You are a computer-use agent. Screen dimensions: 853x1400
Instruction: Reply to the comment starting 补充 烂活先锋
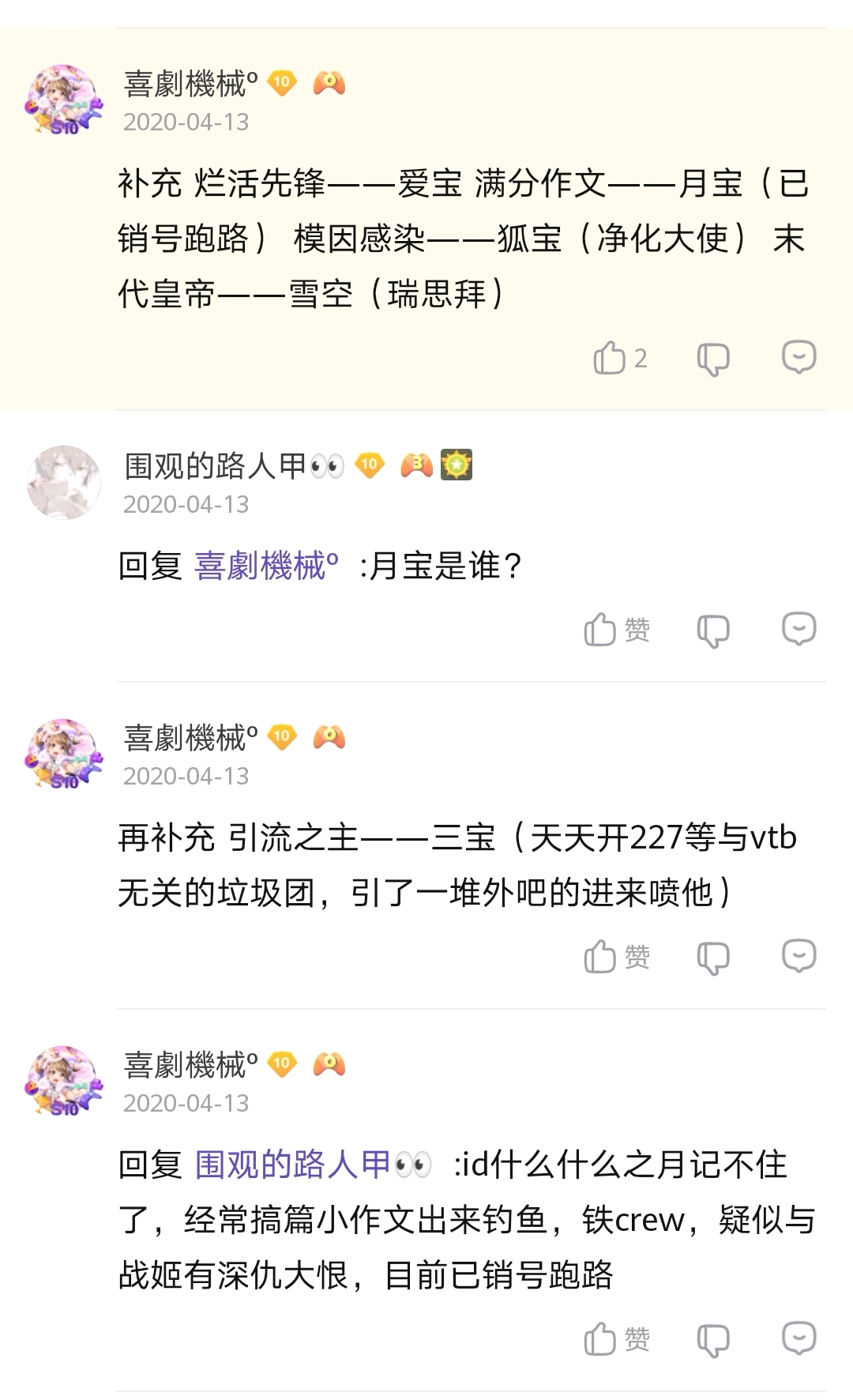[799, 357]
